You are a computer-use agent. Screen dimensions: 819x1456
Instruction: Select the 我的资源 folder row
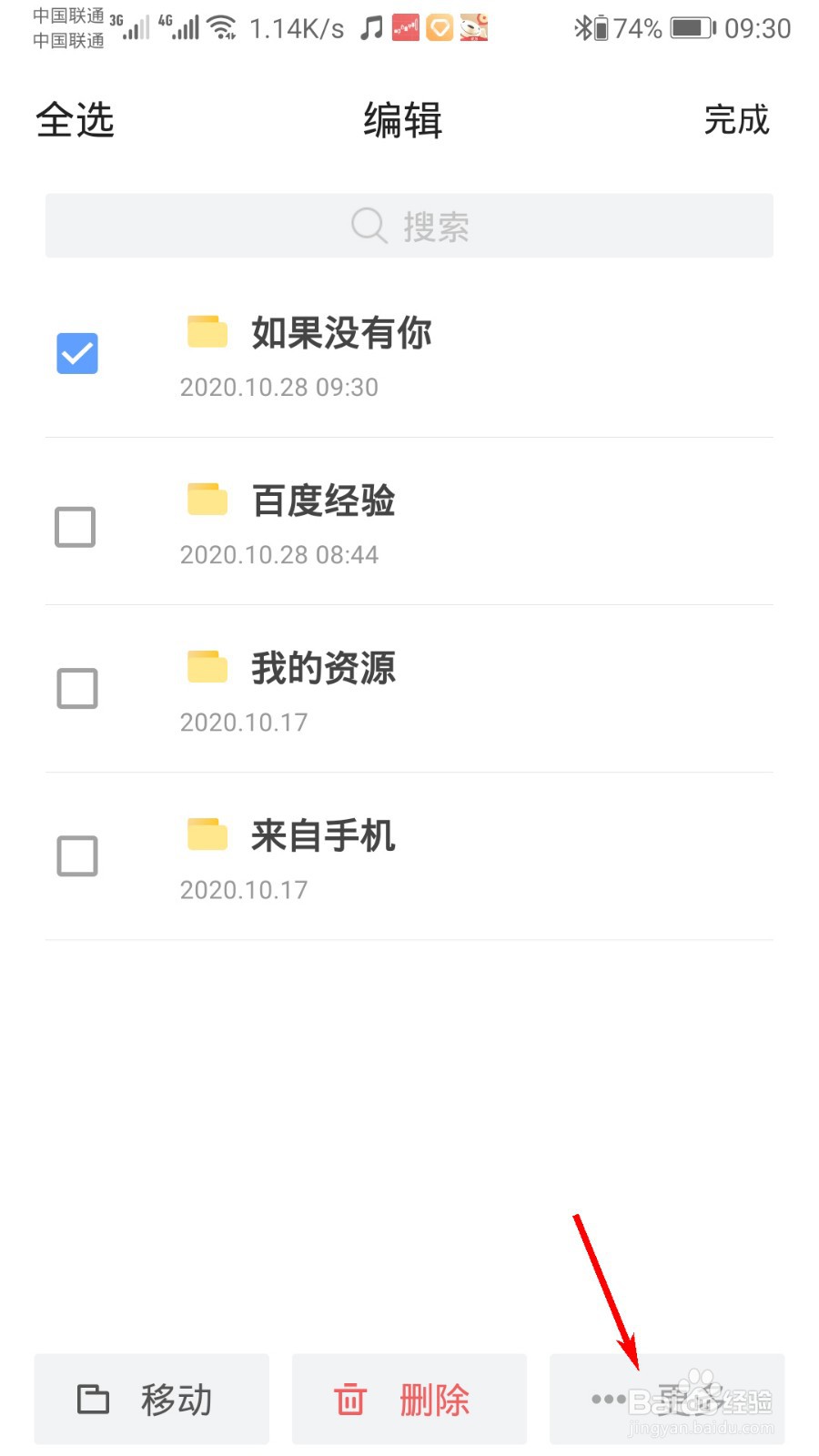coord(409,690)
